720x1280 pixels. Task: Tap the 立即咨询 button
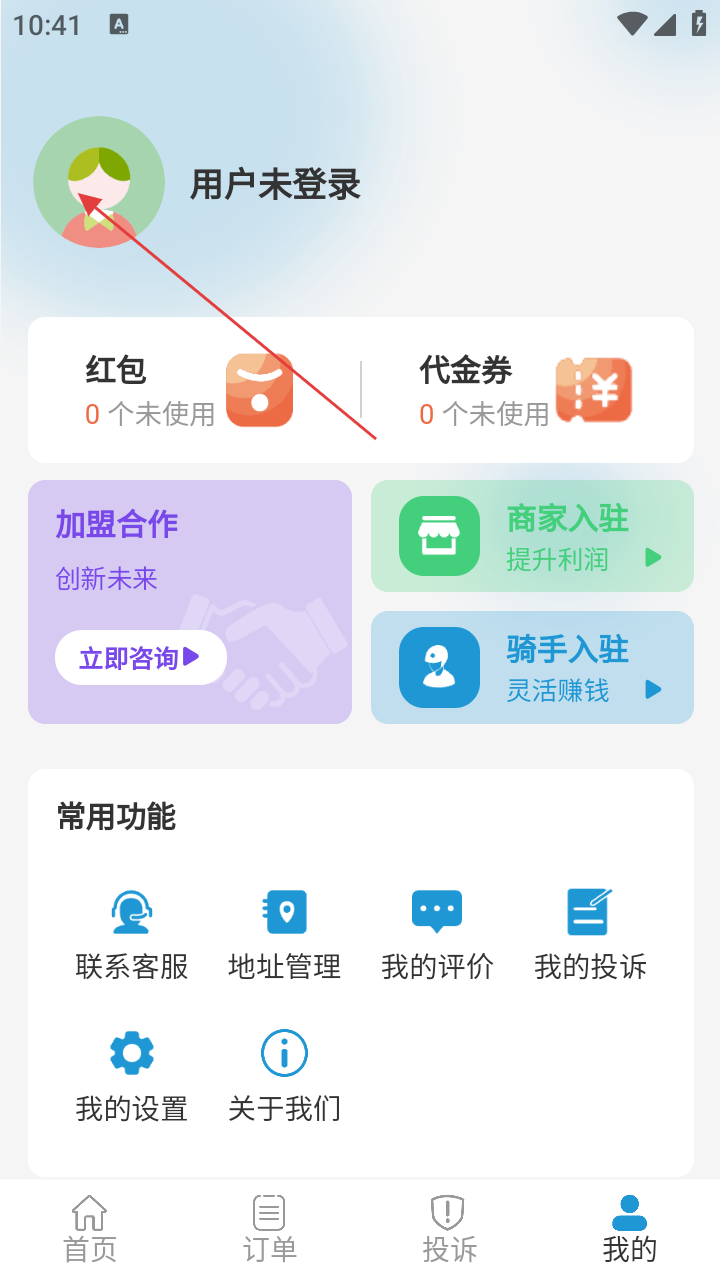point(141,658)
